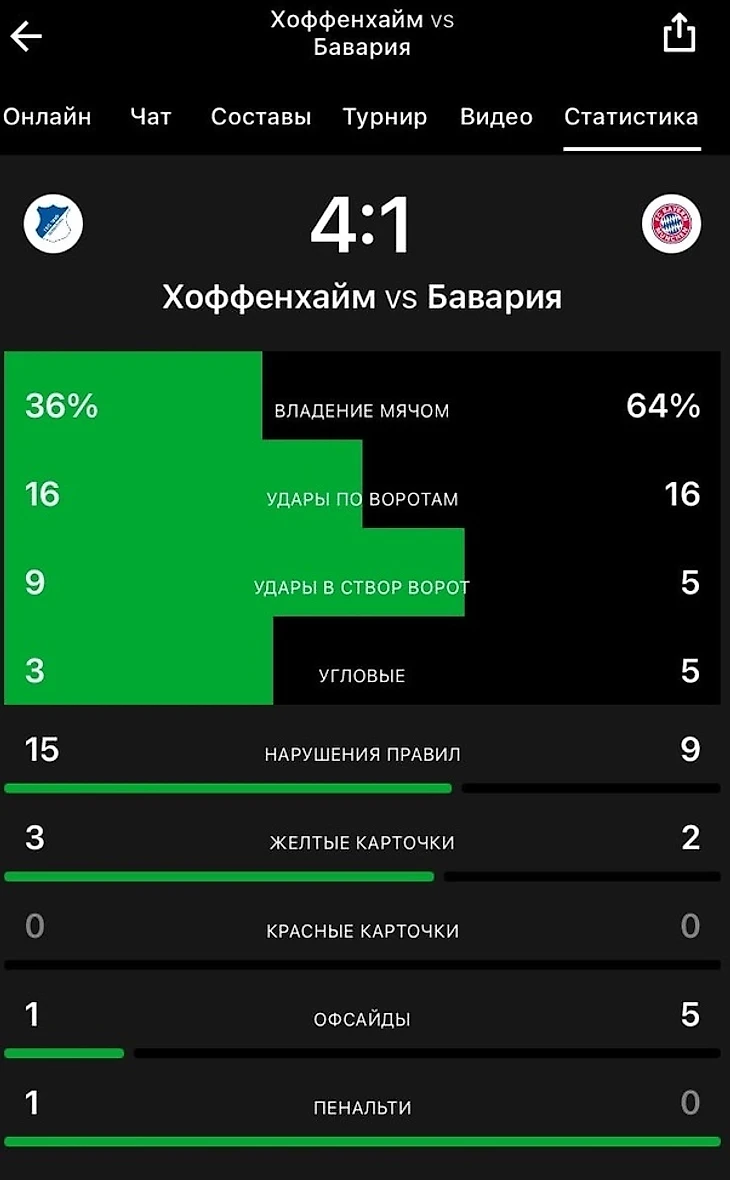Switch to the Видео tab

[496, 117]
